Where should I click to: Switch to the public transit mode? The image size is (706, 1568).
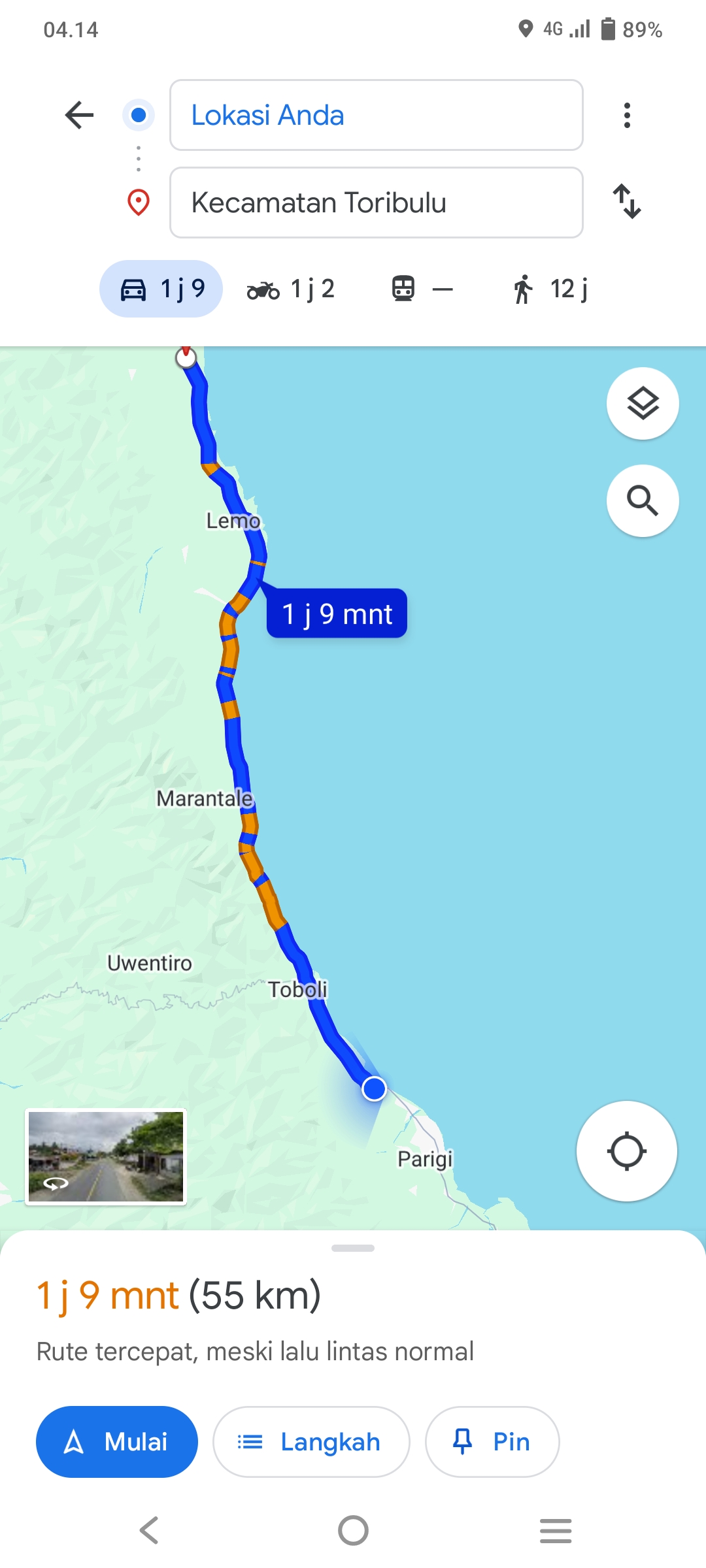pyautogui.click(x=422, y=289)
